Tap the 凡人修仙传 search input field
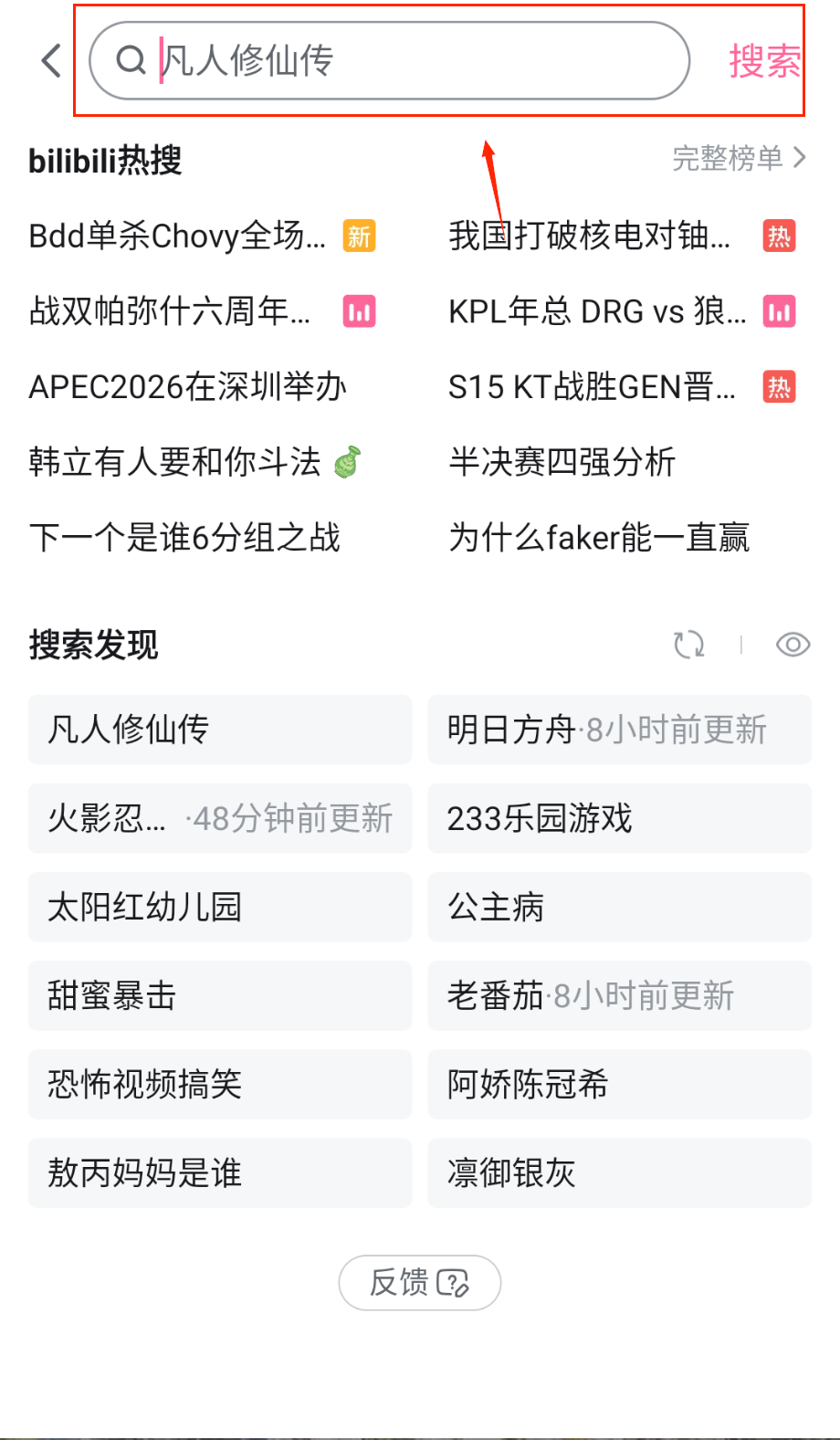 click(402, 61)
